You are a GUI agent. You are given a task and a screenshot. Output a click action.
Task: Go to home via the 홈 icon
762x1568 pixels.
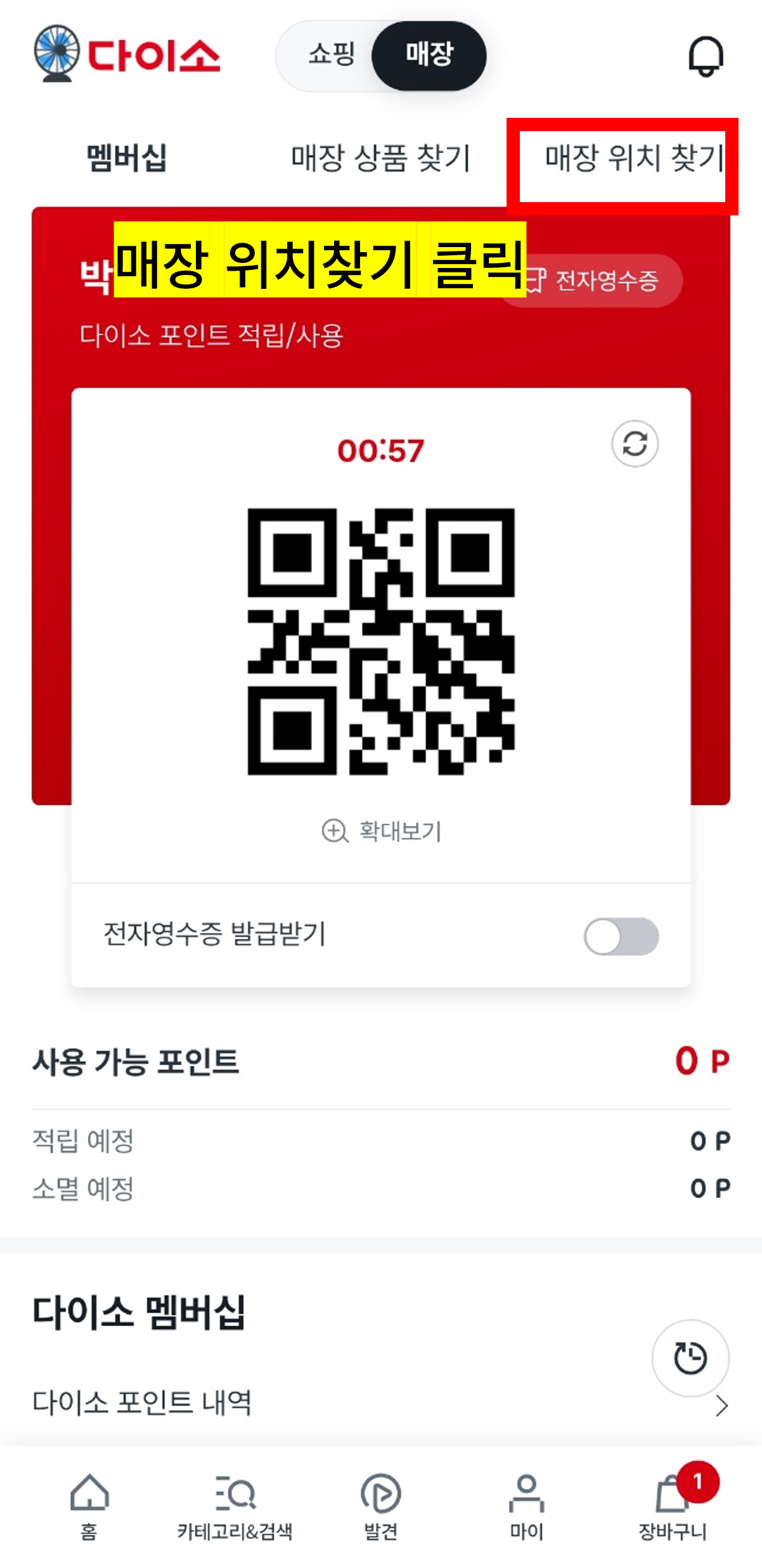[89, 1501]
